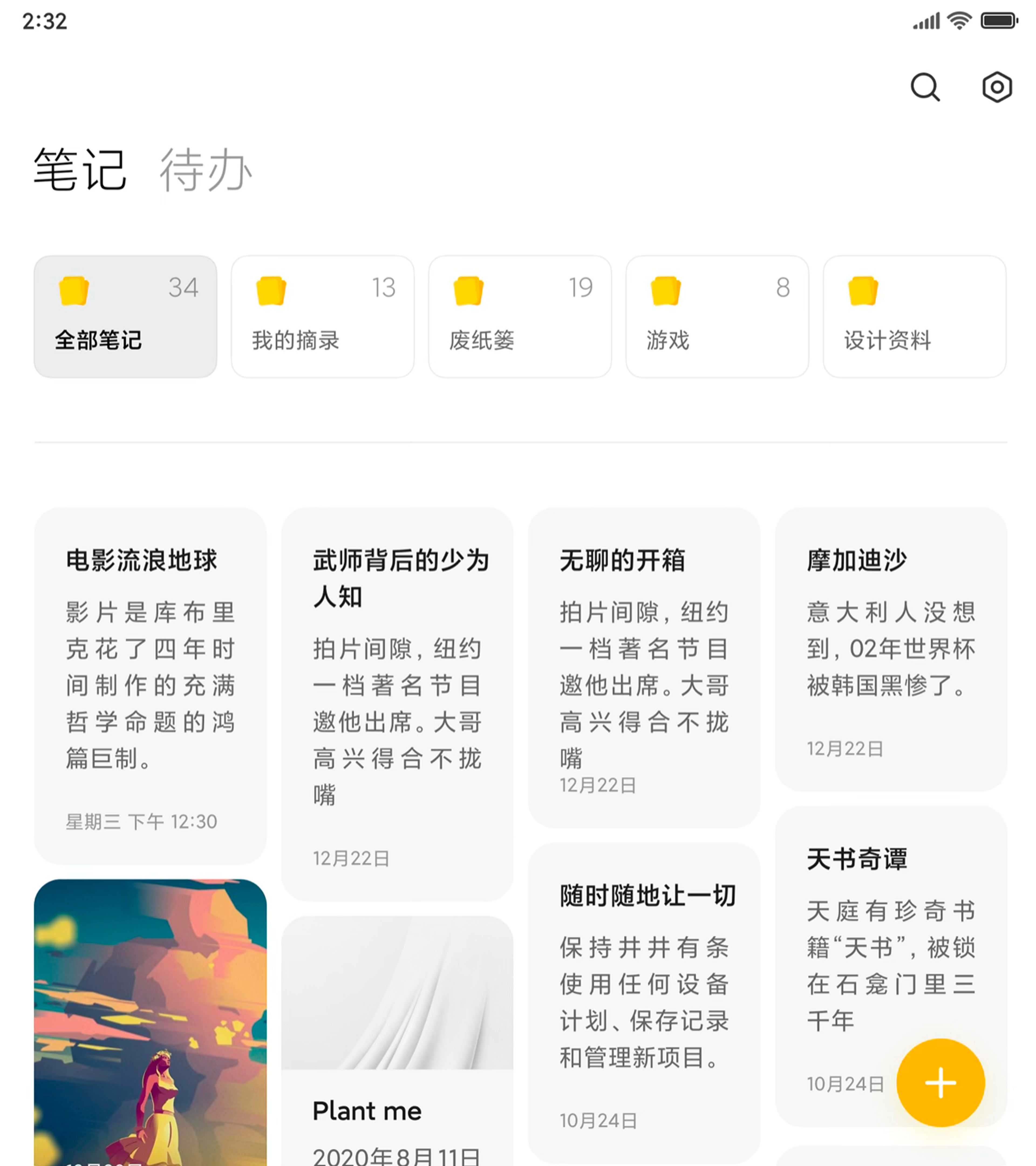Viewport: 1036px width, 1166px height.
Task: Switch to the 待办 tab
Action: pyautogui.click(x=206, y=170)
